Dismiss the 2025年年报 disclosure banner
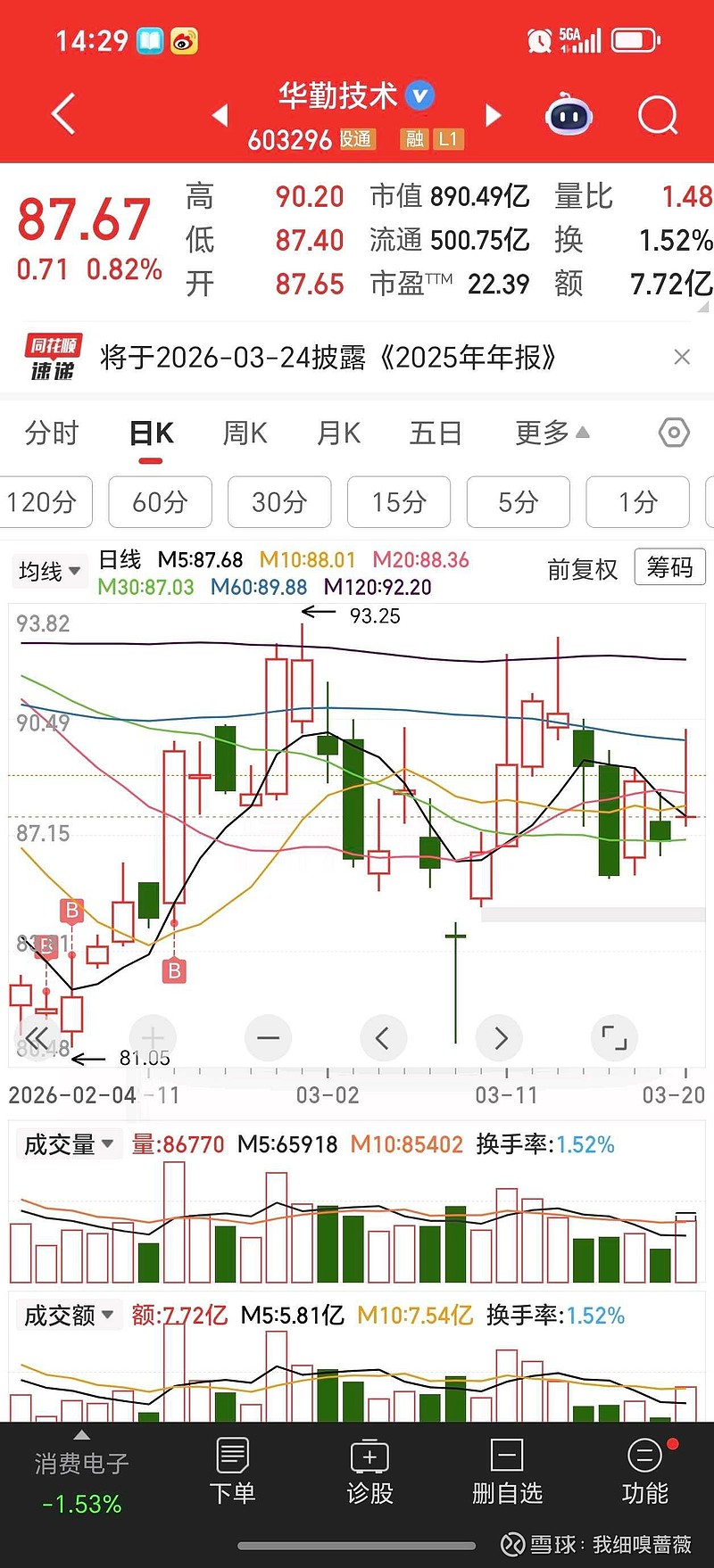The height and width of the screenshot is (1568, 714). pos(682,358)
